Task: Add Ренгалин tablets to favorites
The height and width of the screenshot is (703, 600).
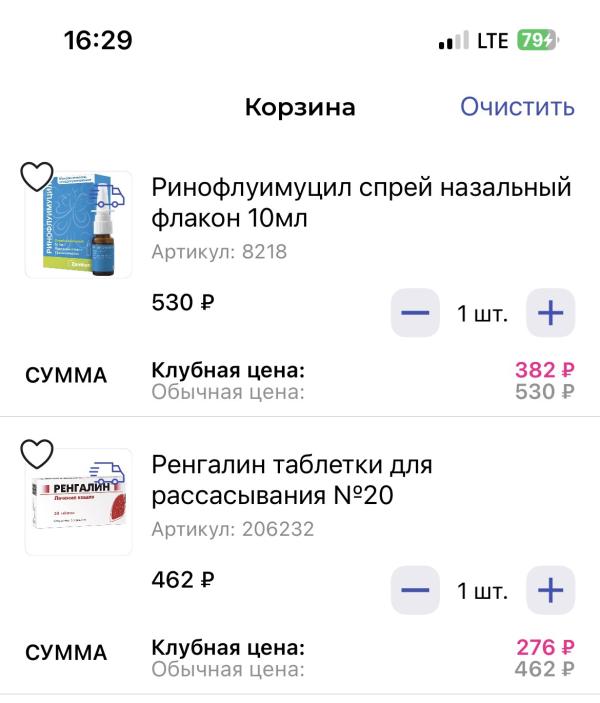Action: 37,455
